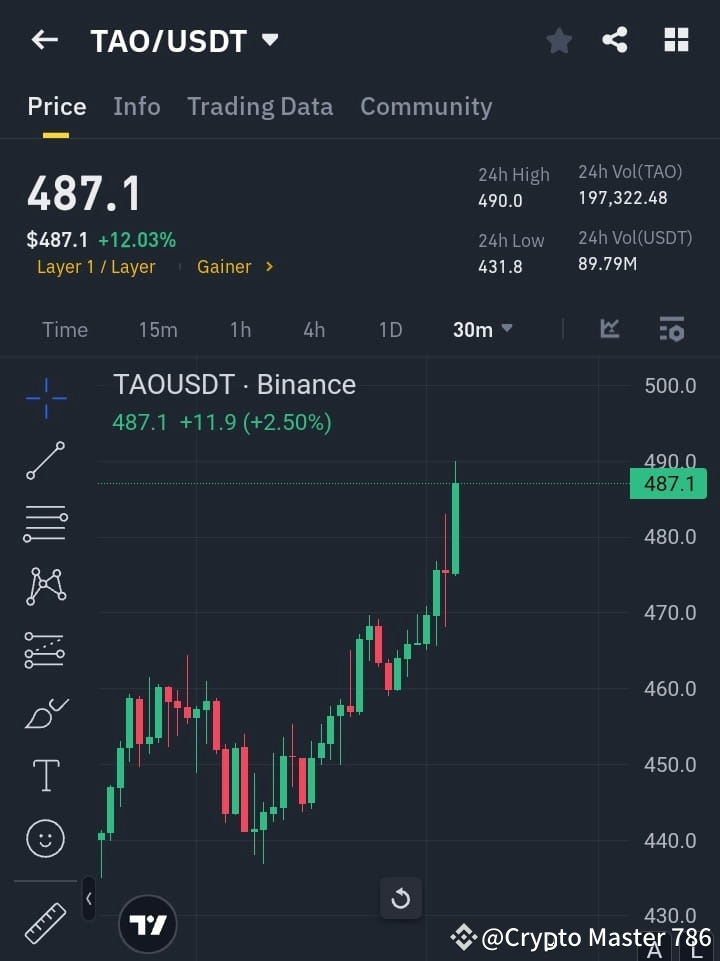Image resolution: width=720 pixels, height=961 pixels.
Task: Refresh the chart with reload icon
Action: [x=400, y=898]
